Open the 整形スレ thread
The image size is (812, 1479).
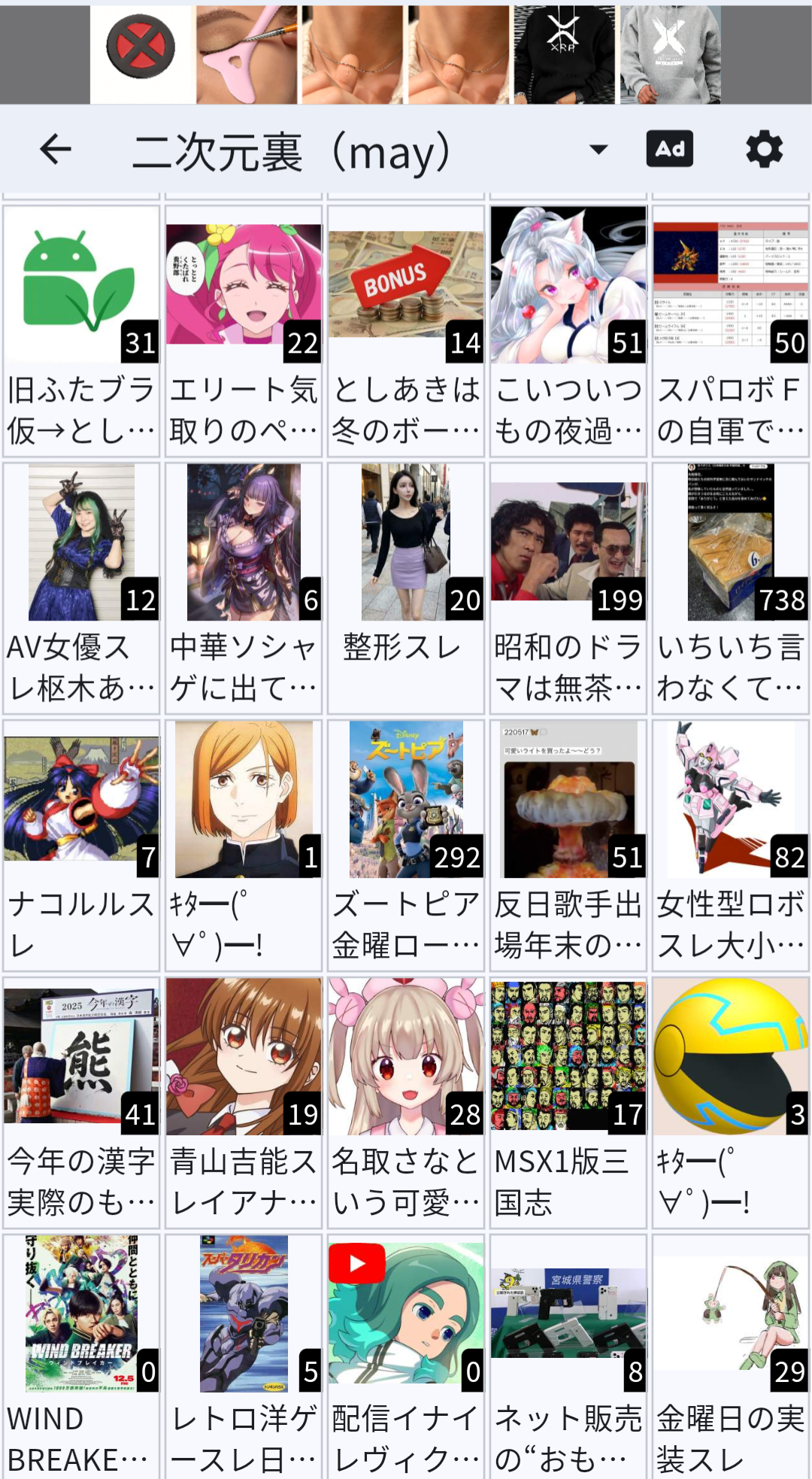coord(406,588)
